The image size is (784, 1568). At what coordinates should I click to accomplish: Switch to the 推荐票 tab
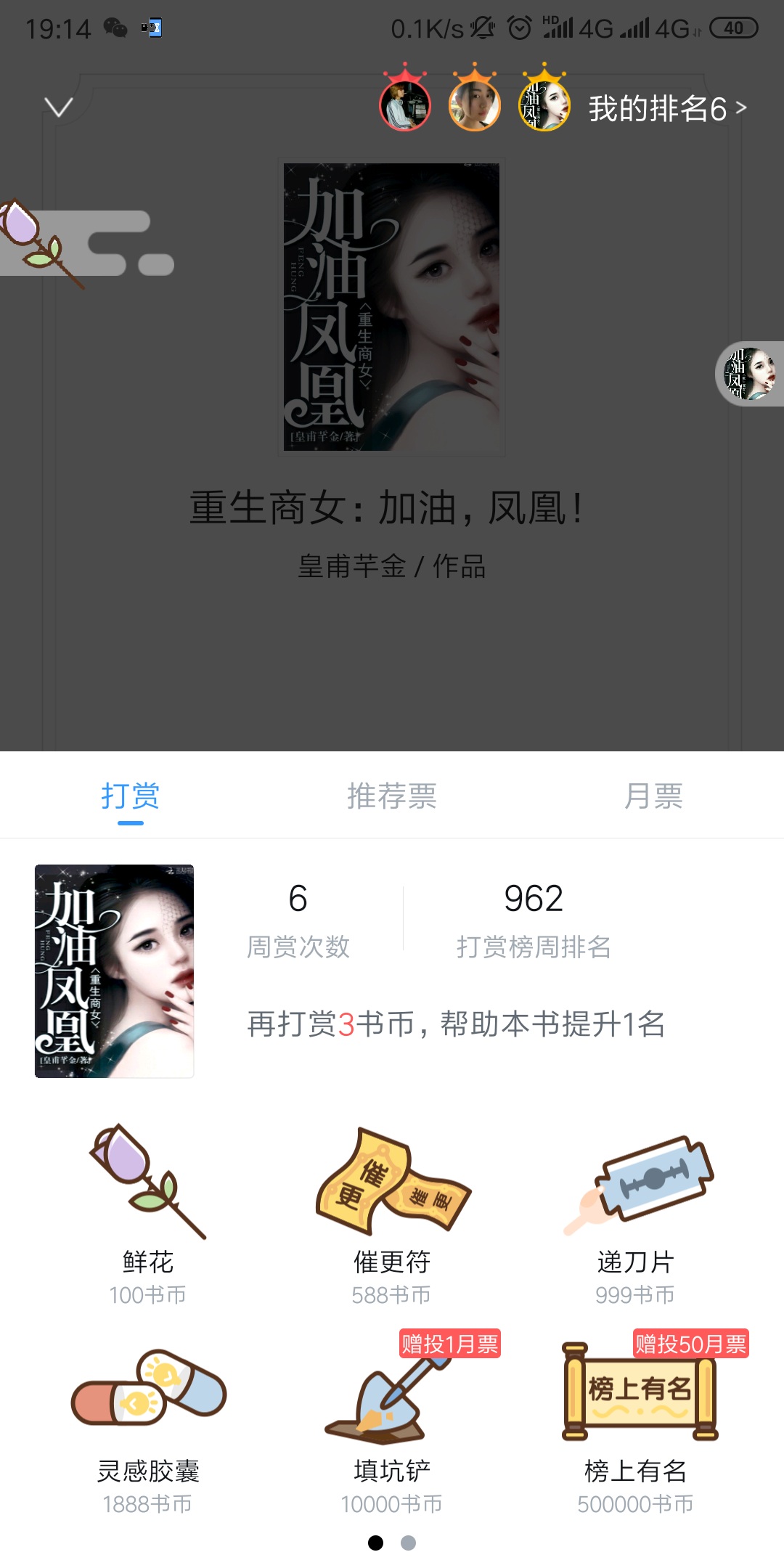click(x=391, y=796)
